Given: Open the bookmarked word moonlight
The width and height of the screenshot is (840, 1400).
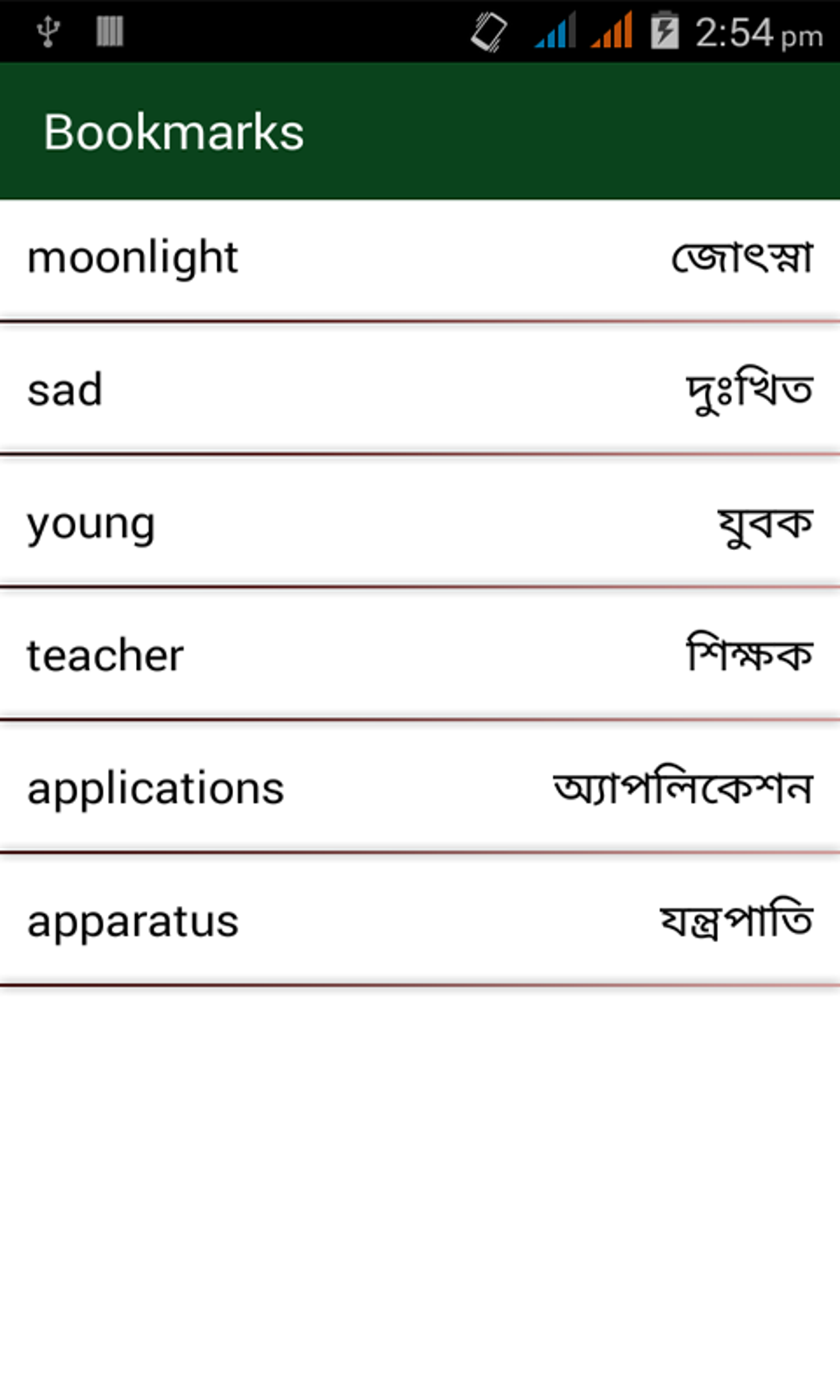Looking at the screenshot, I should click(420, 259).
